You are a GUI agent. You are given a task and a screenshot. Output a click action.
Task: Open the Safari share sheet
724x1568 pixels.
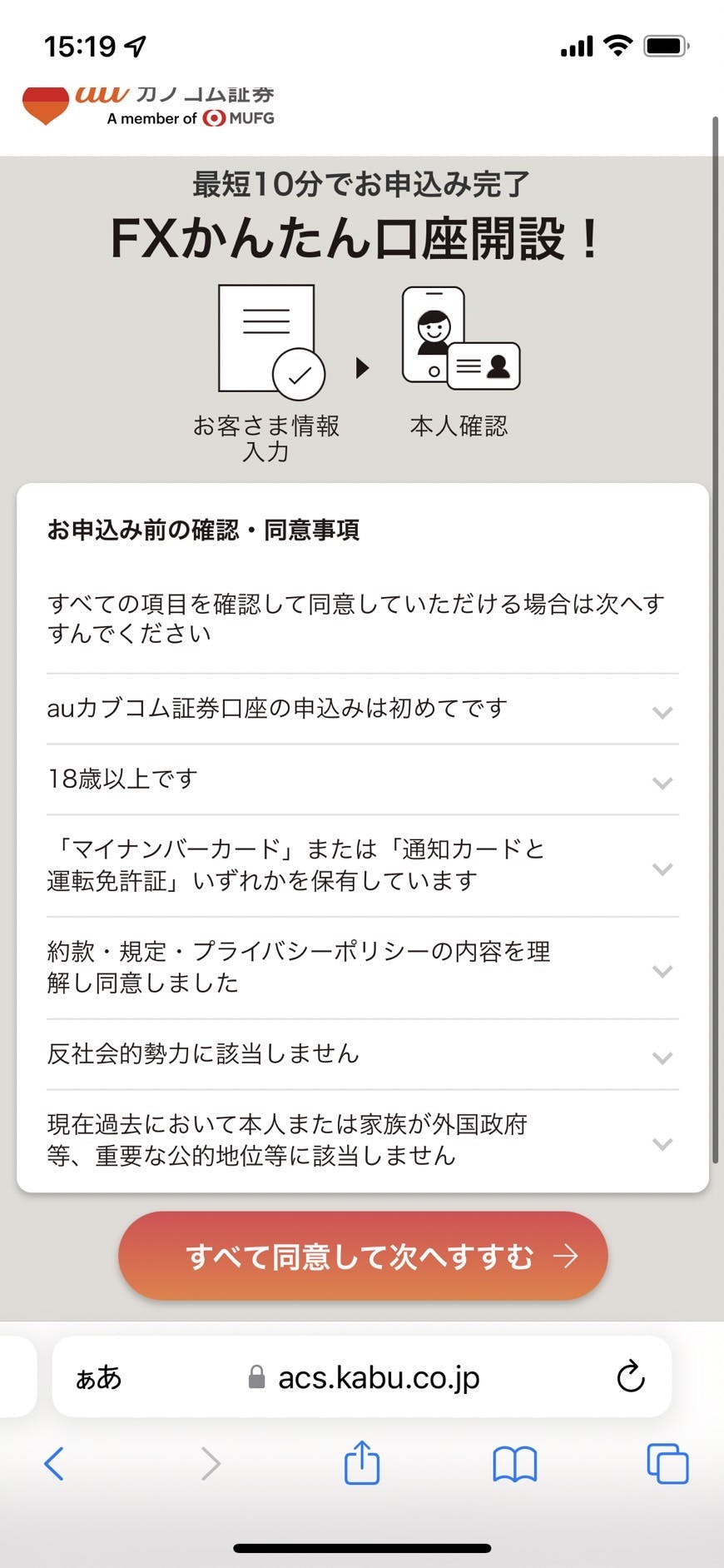[x=362, y=1461]
